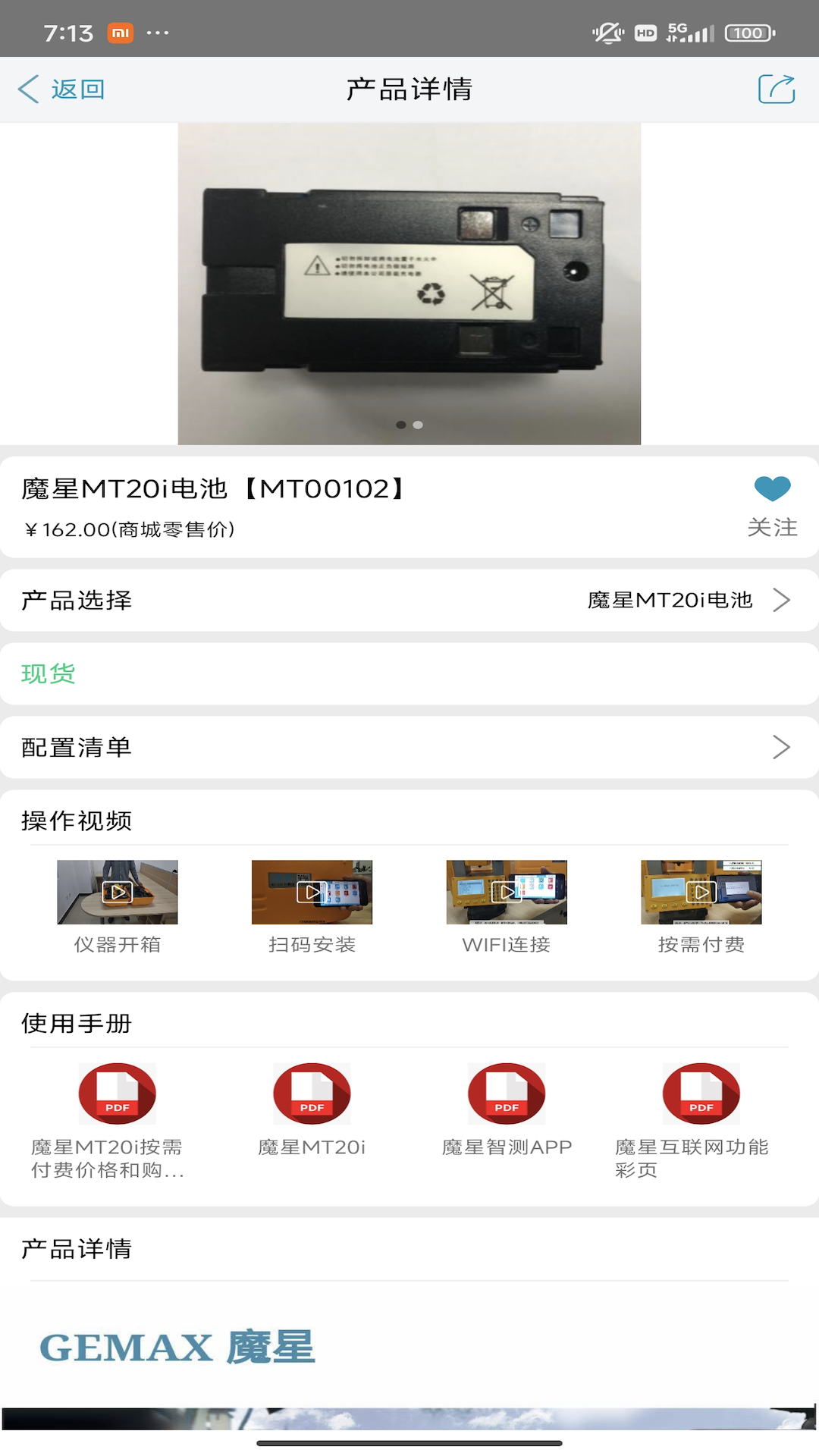Open the 魔星智测APP PDF

click(506, 1094)
